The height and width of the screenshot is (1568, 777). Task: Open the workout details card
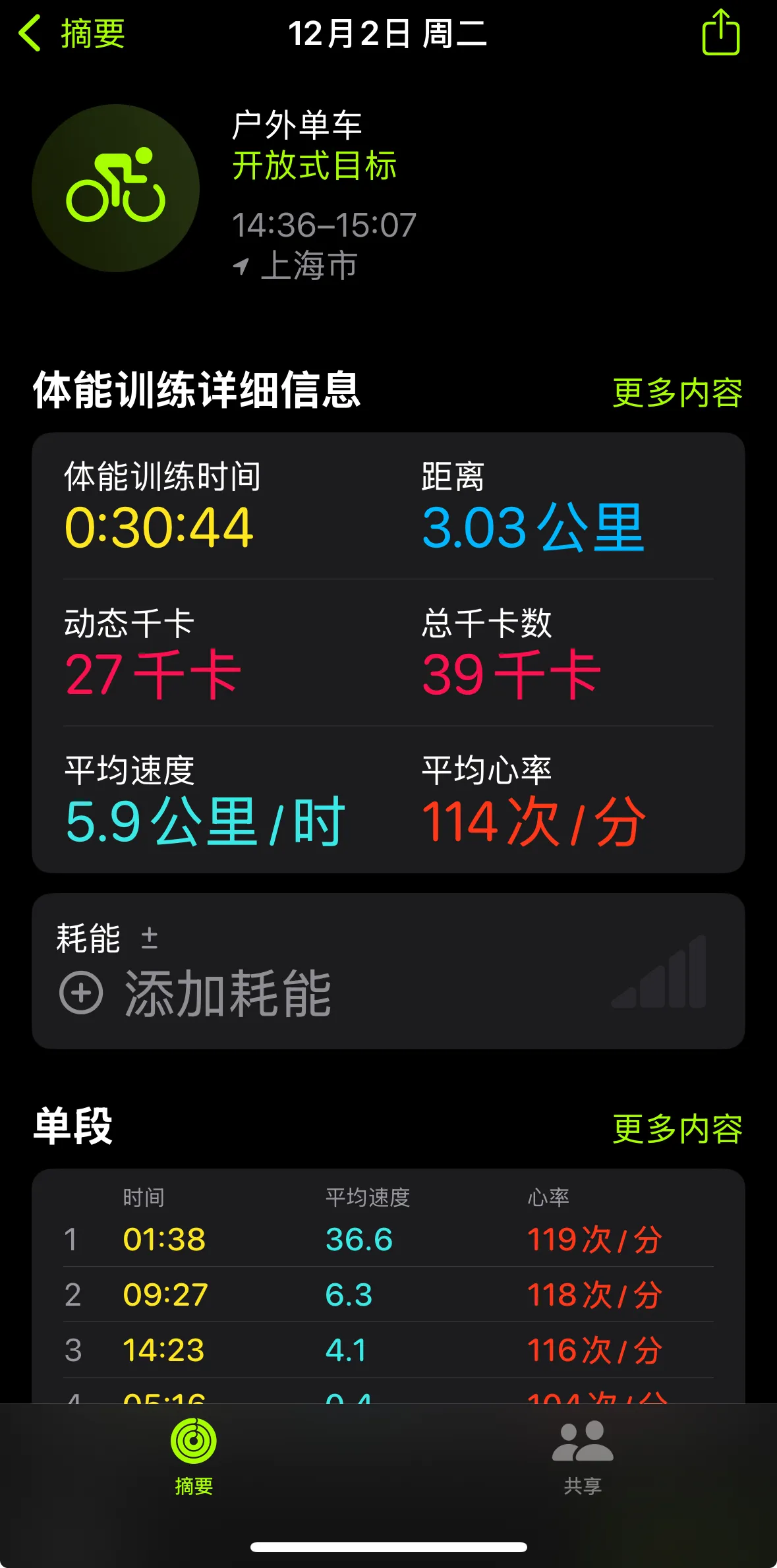coord(388,653)
